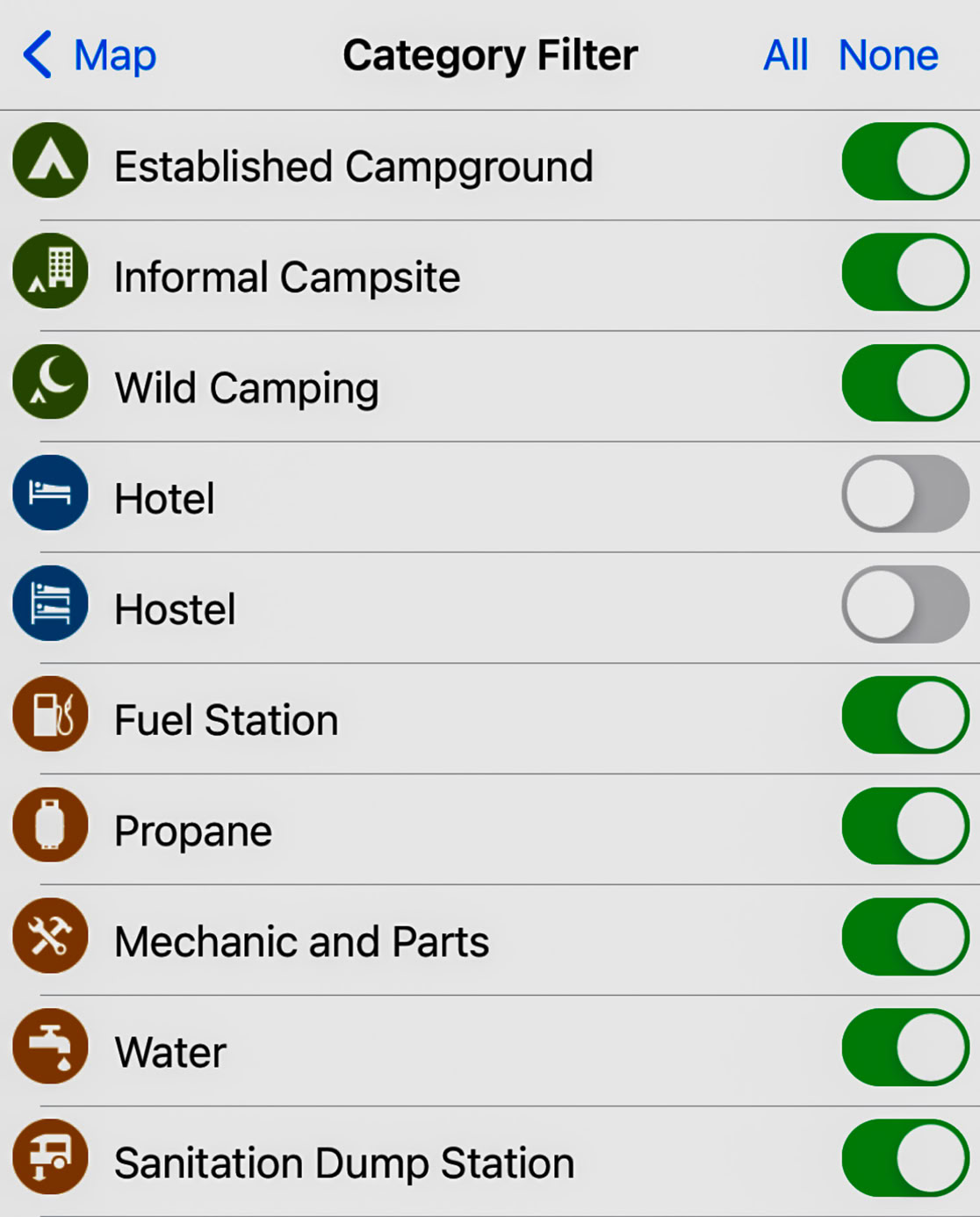Screen dimensions: 980x1217
Task: Select All categories
Action: coord(785,55)
